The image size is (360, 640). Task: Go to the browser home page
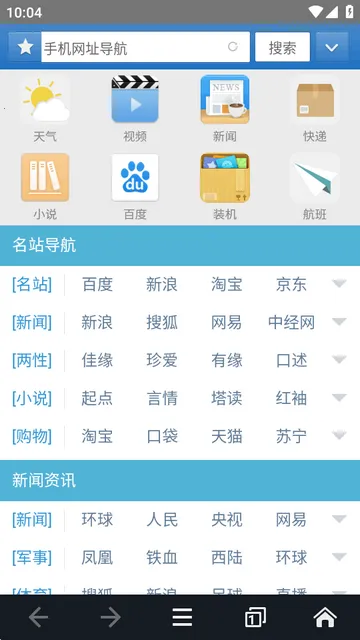coord(325,617)
